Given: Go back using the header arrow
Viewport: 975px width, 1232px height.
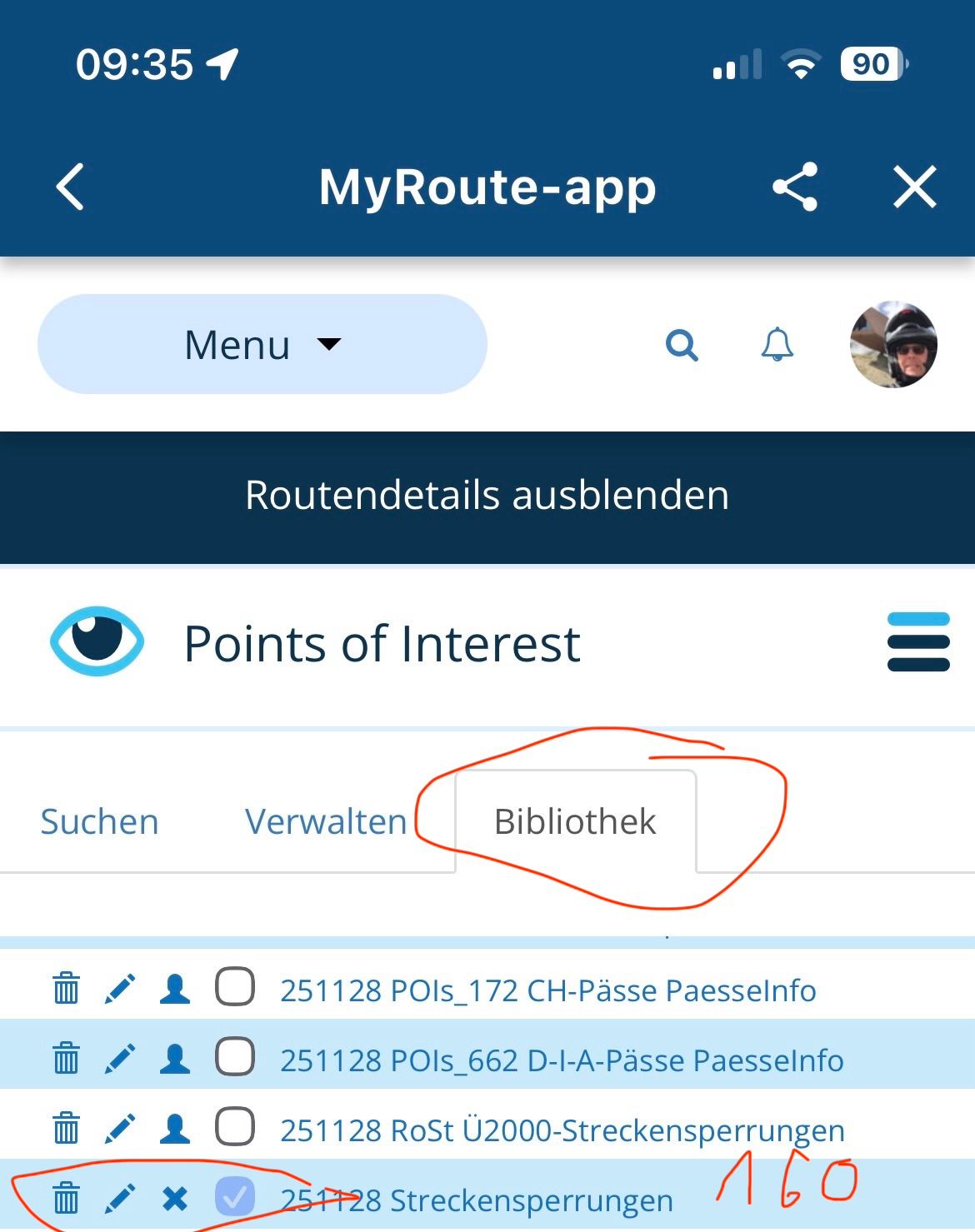Looking at the screenshot, I should (71, 187).
